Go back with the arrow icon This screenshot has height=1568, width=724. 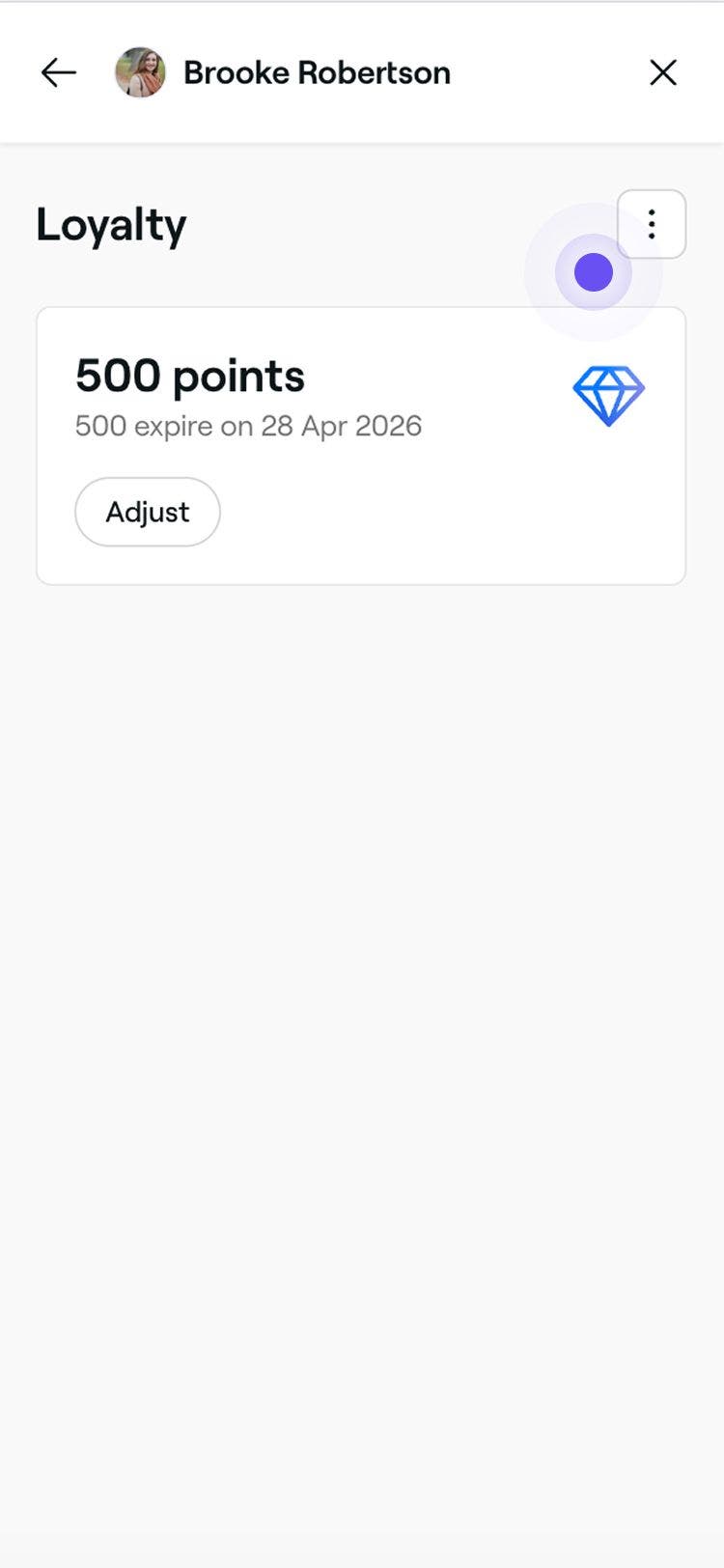(58, 72)
